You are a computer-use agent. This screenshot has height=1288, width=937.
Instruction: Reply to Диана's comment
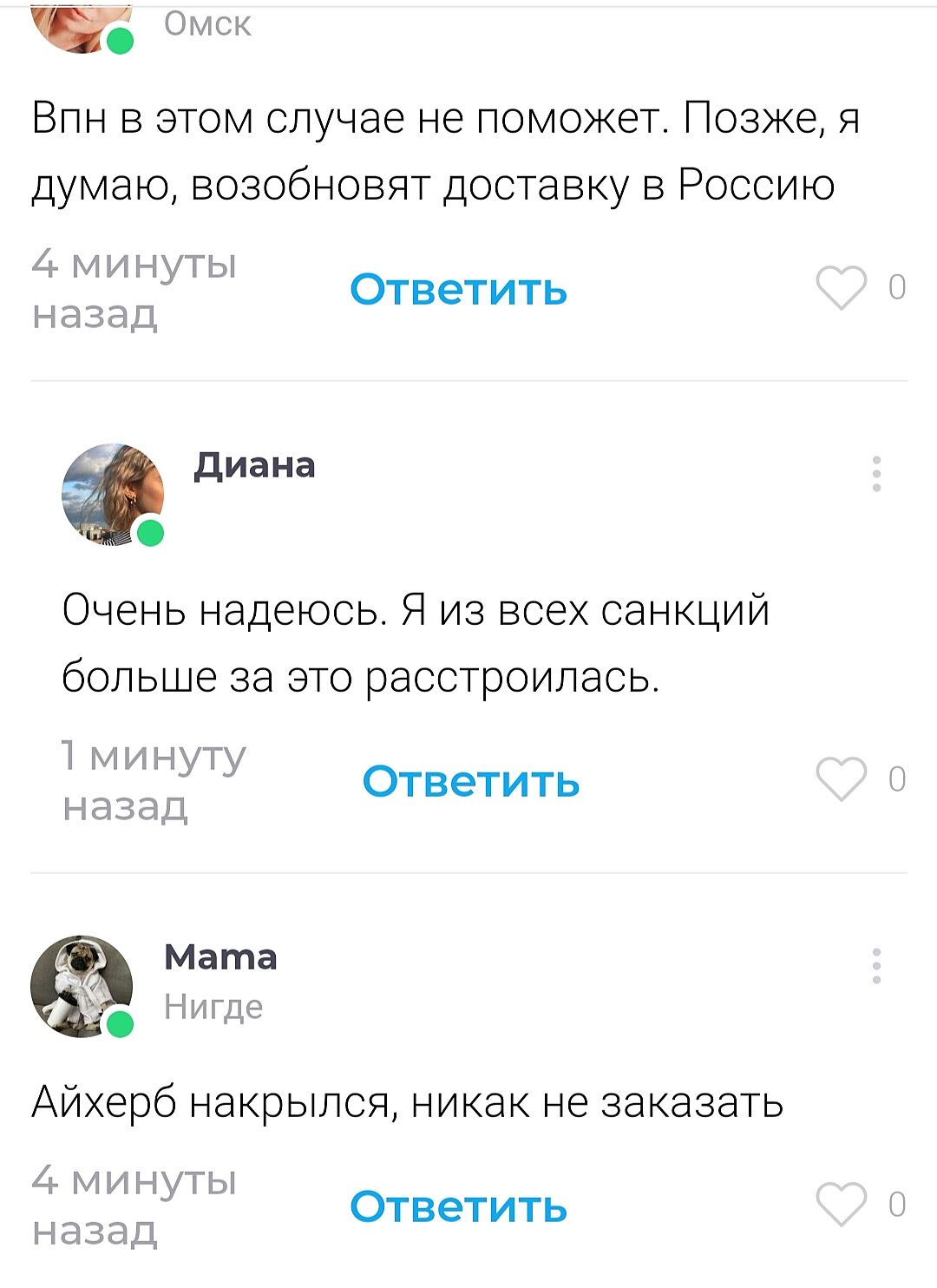470,781
